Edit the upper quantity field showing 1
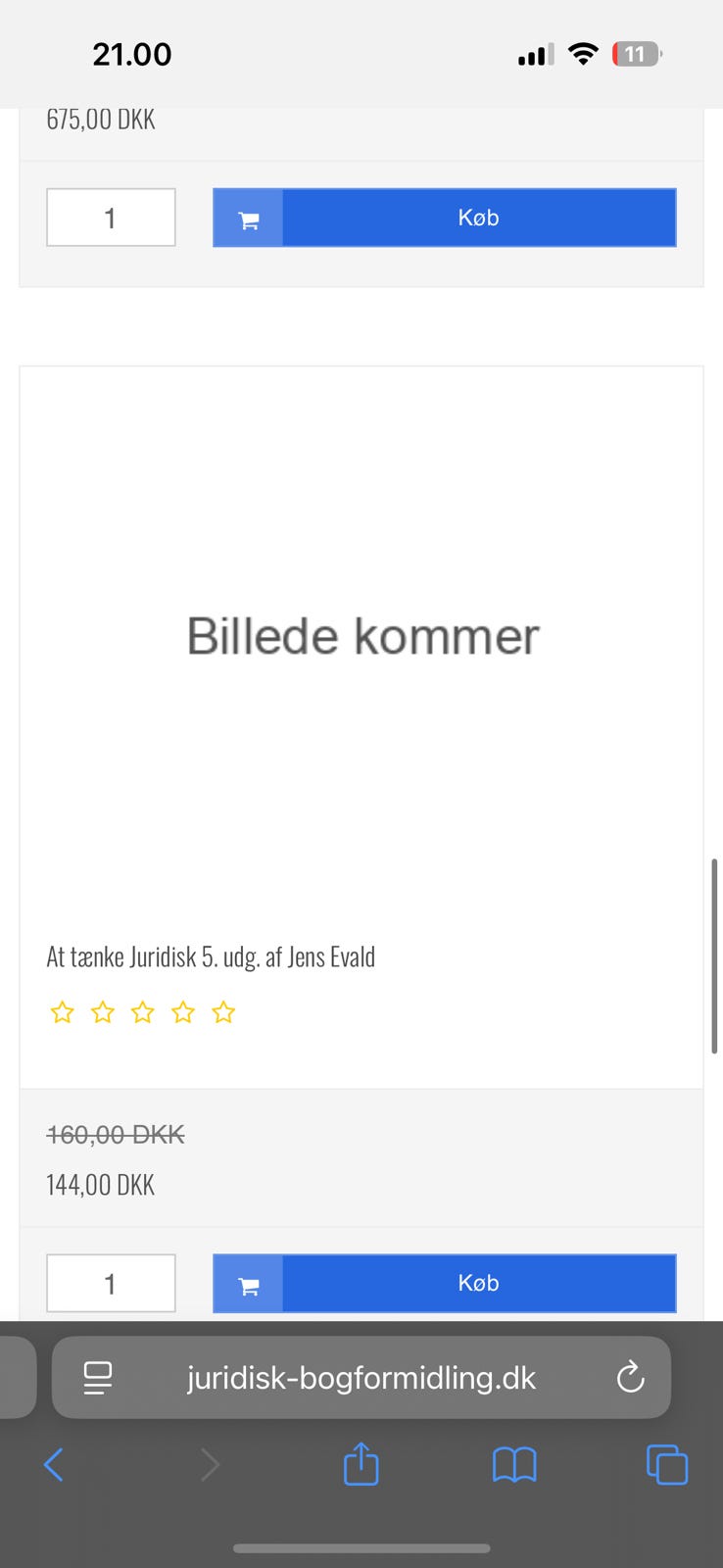The width and height of the screenshot is (723, 1568). (110, 218)
